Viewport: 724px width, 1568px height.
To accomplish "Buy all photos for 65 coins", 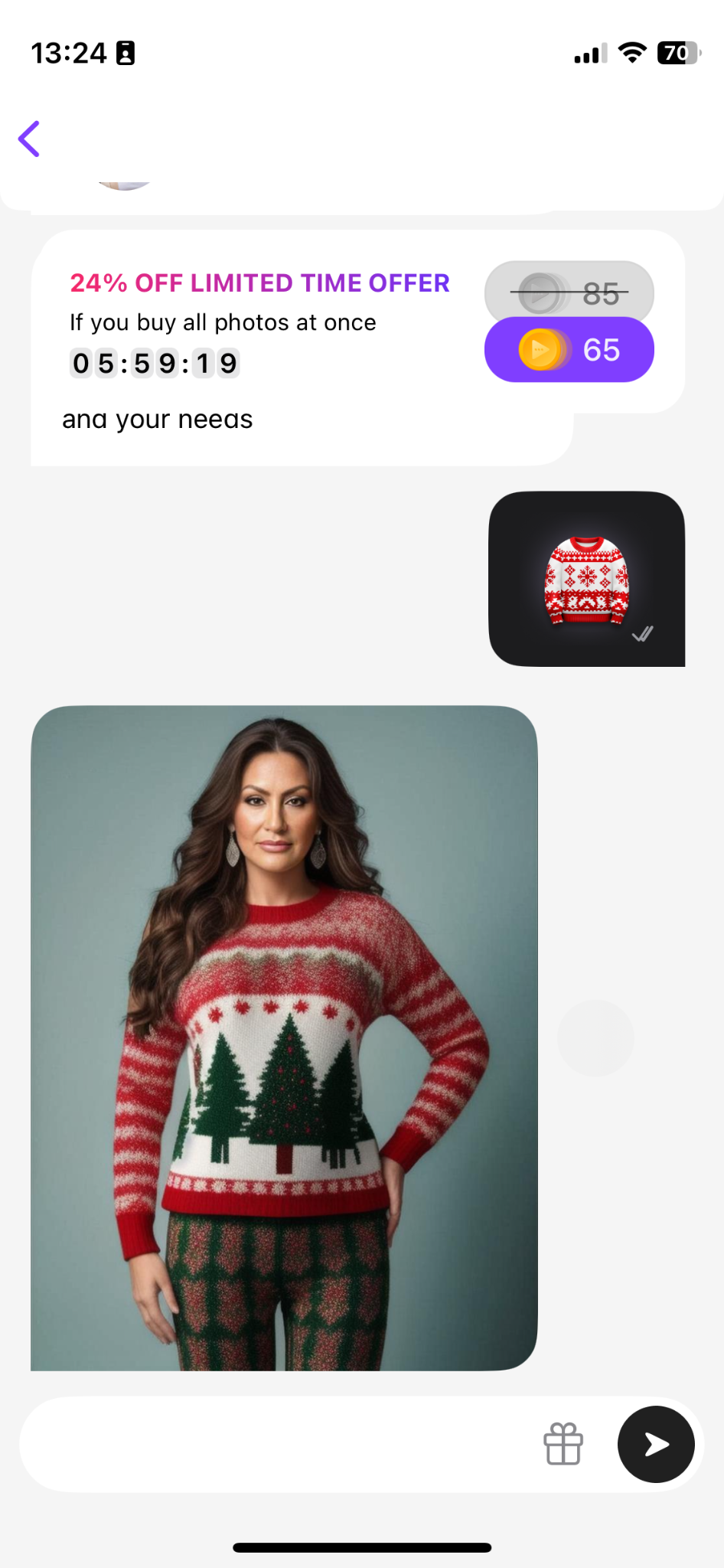I will point(569,350).
